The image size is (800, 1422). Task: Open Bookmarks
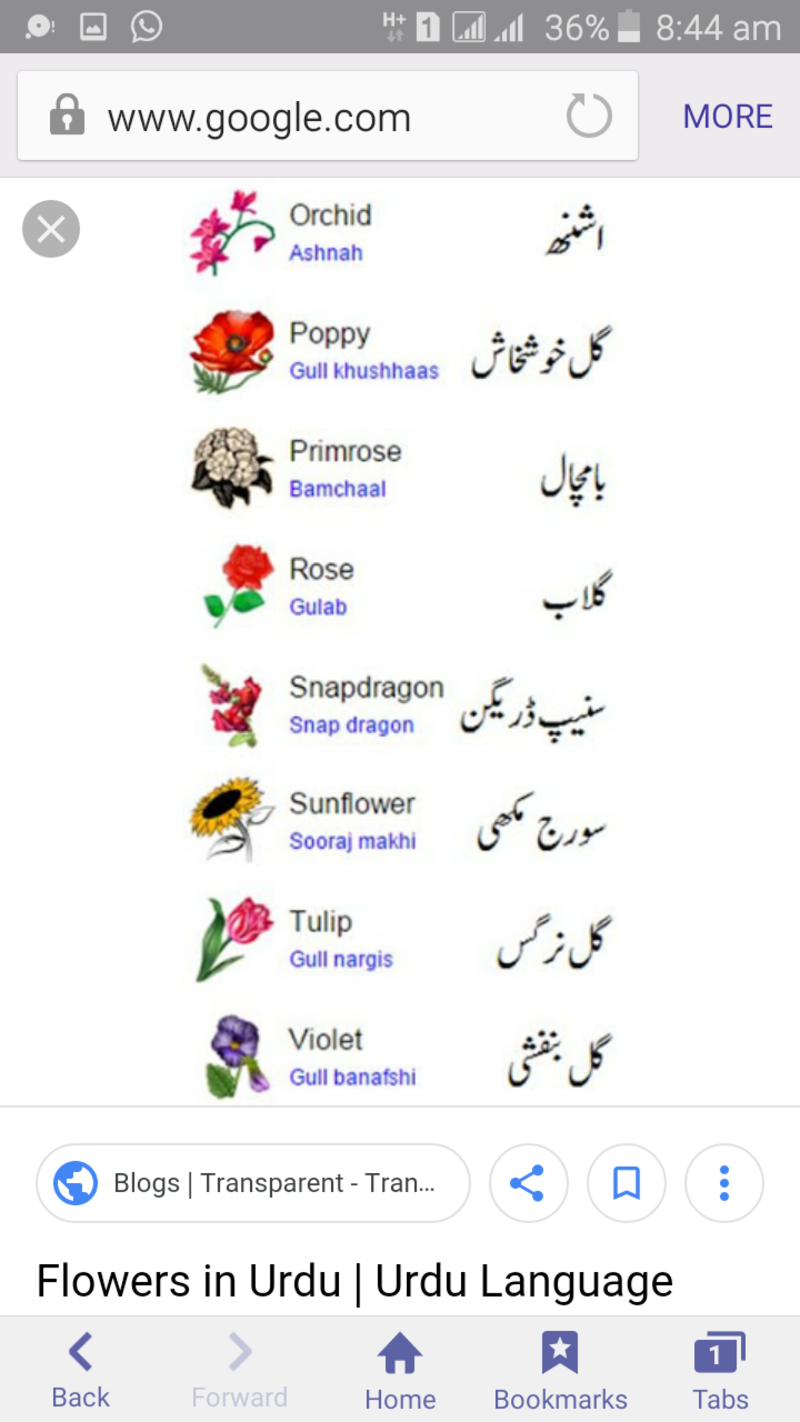coord(560,1370)
